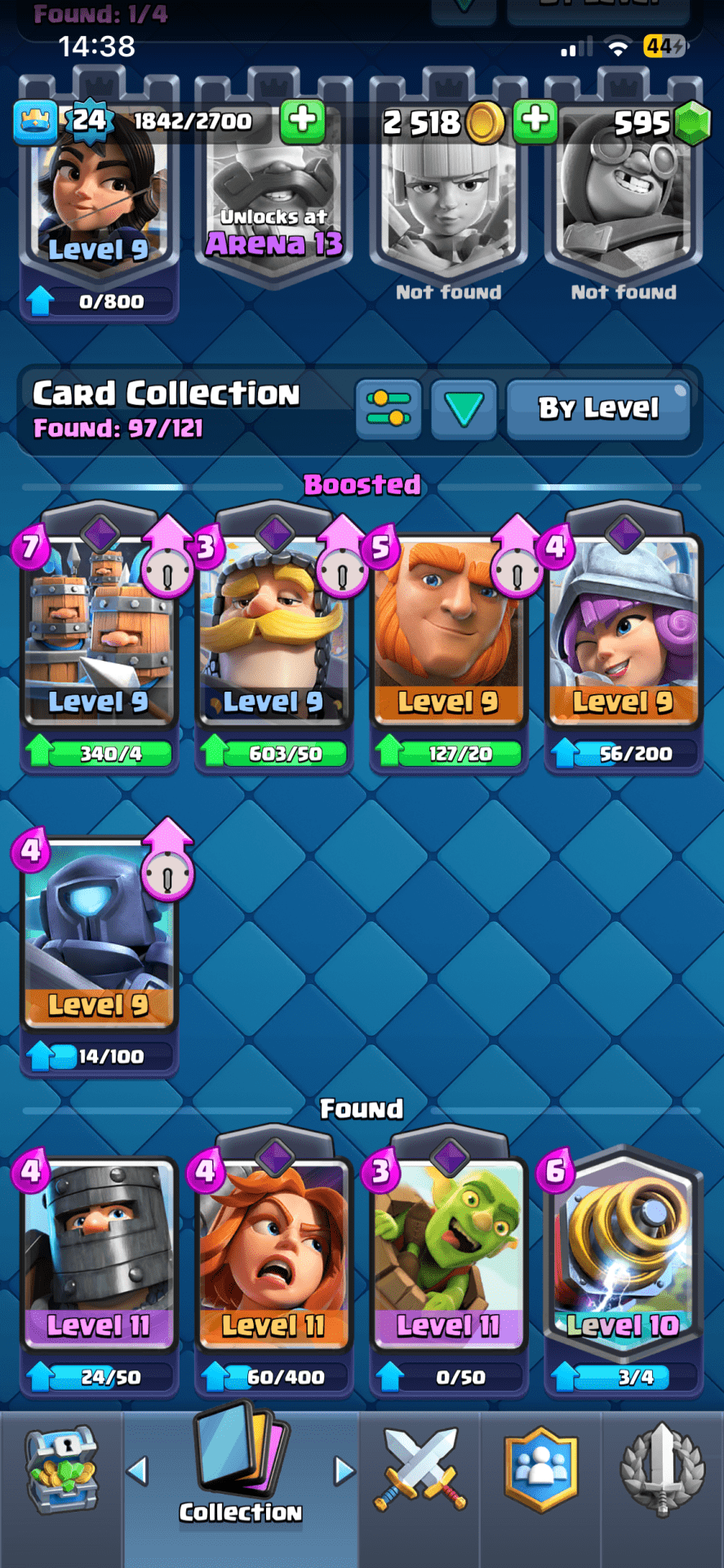
Task: Change the By Level sort order
Action: coord(598,408)
